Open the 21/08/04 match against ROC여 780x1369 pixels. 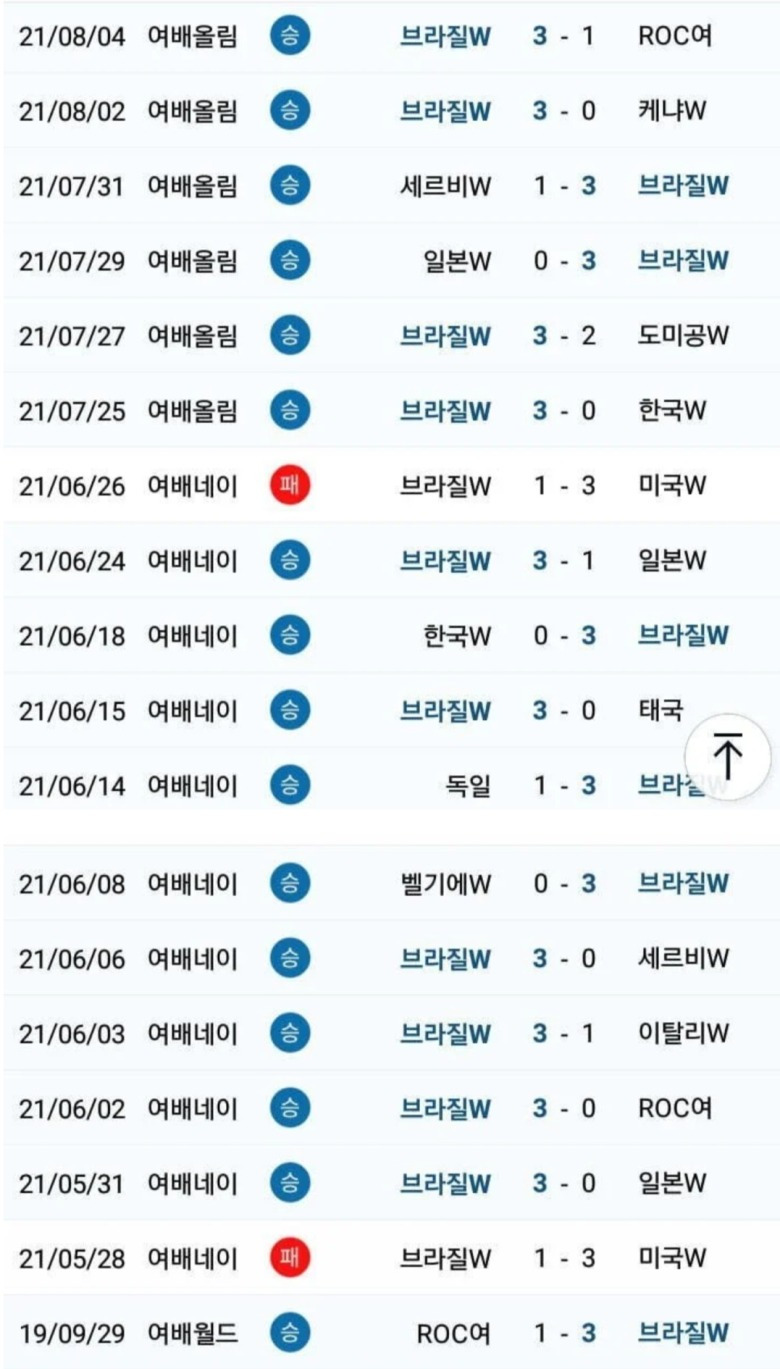[x=390, y=37]
